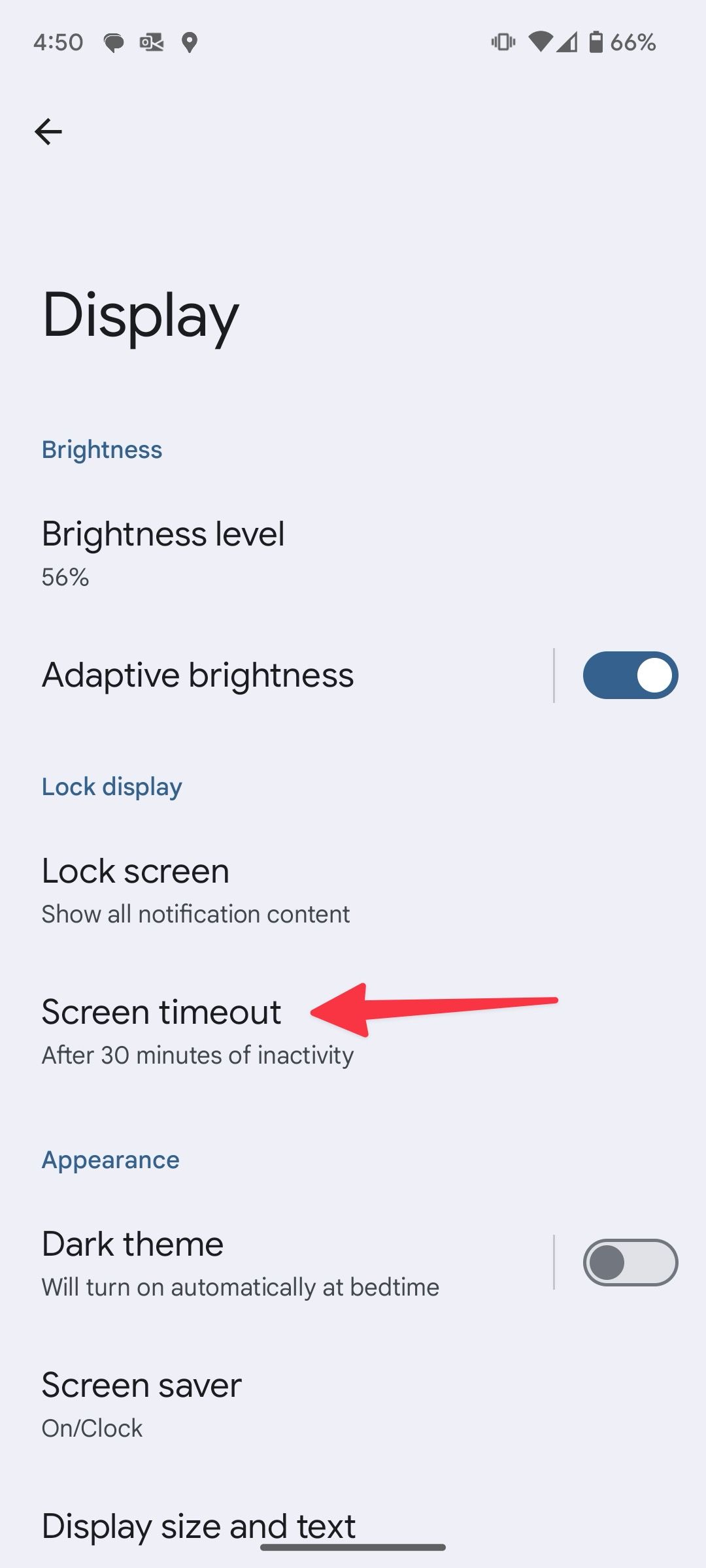The width and height of the screenshot is (706, 1568).
Task: Tap the 4:50 clock in status bar
Action: tap(59, 41)
